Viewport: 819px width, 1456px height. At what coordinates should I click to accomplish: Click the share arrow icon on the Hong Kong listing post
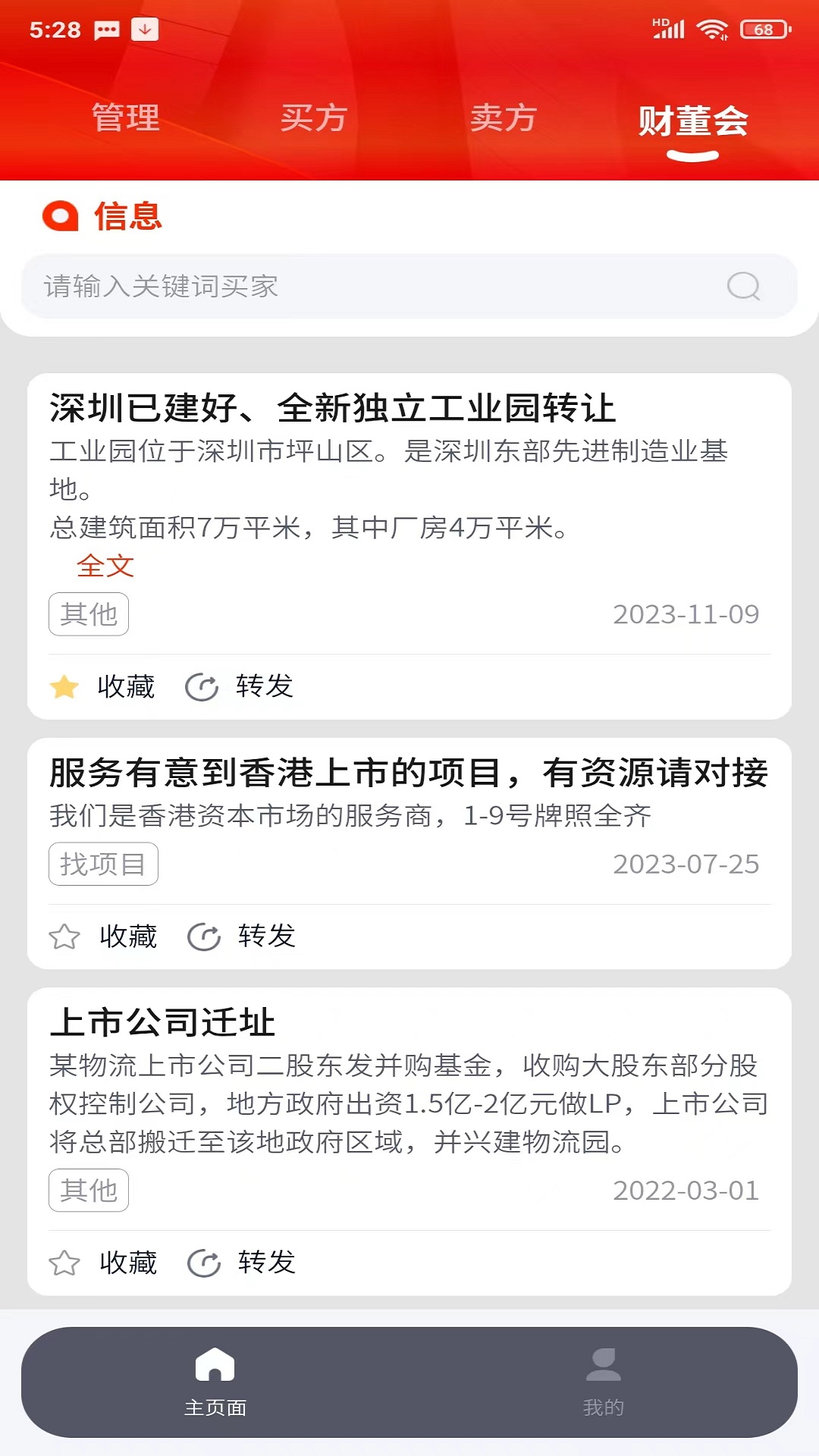tap(203, 937)
